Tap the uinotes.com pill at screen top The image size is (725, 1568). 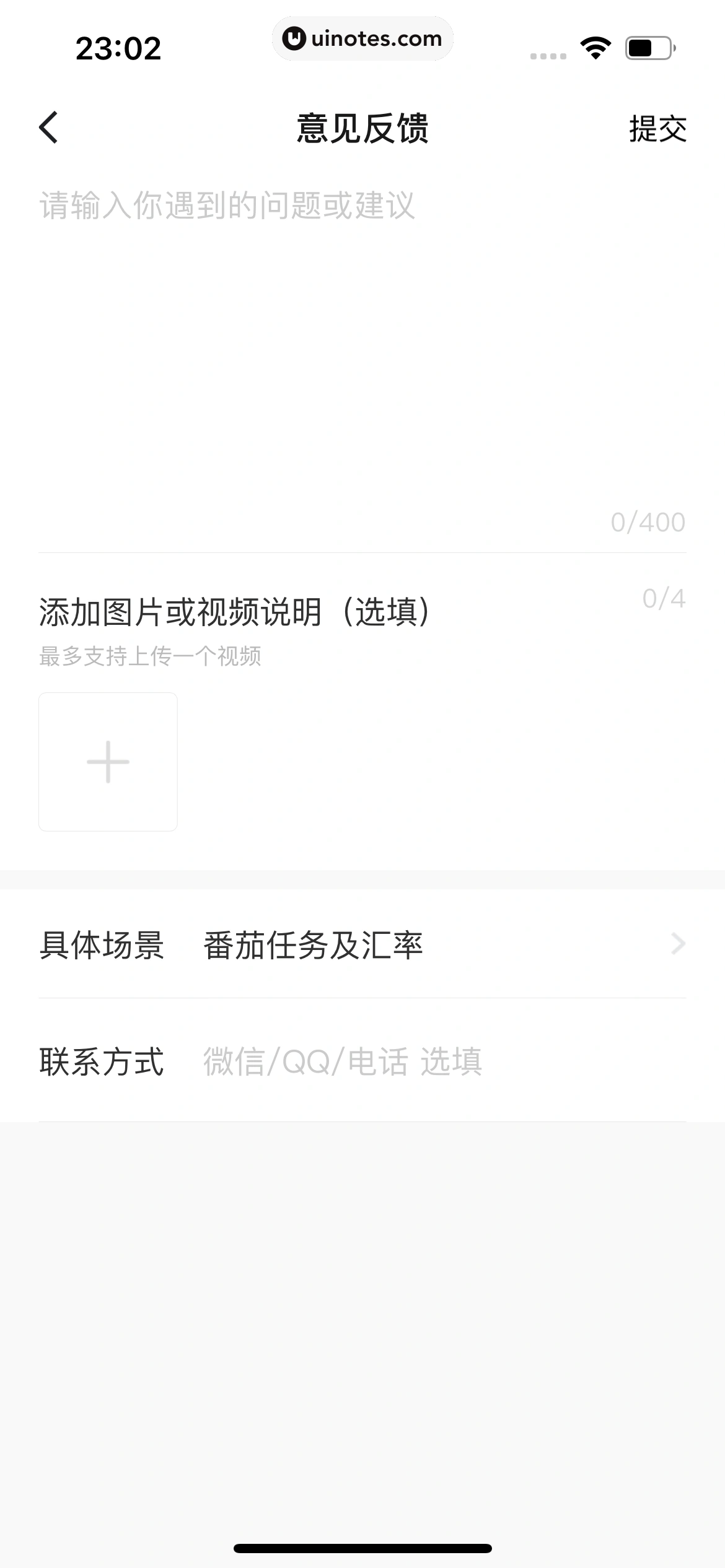(x=362, y=38)
